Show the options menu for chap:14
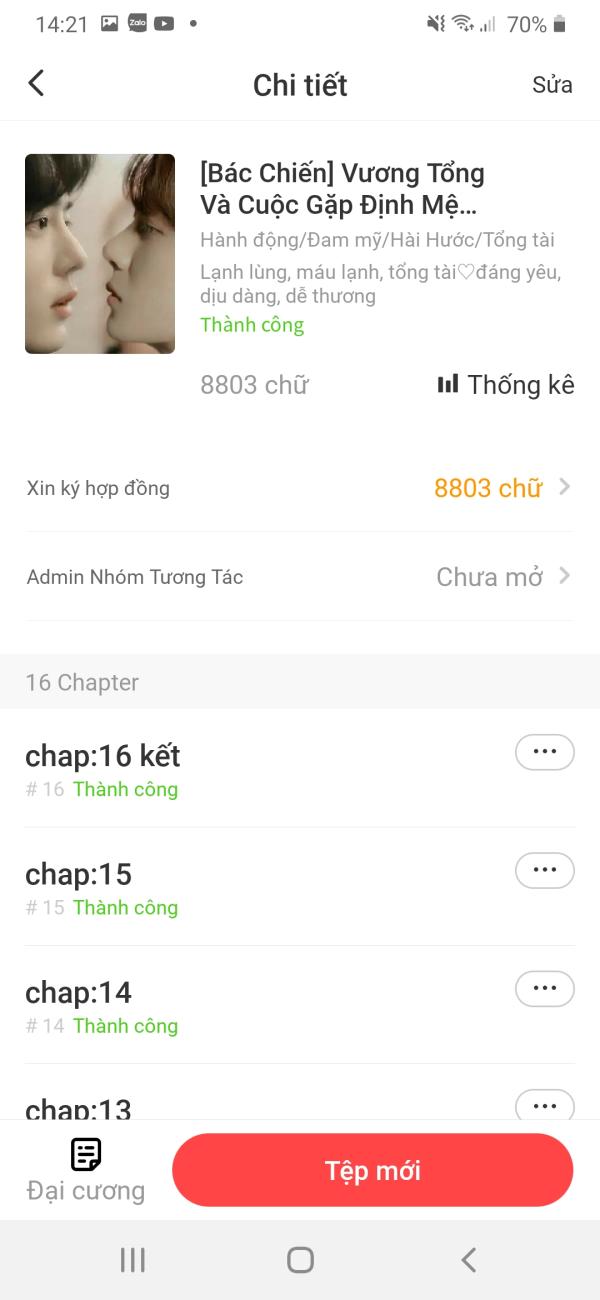Screen dimensions: 600x1300 point(544,988)
